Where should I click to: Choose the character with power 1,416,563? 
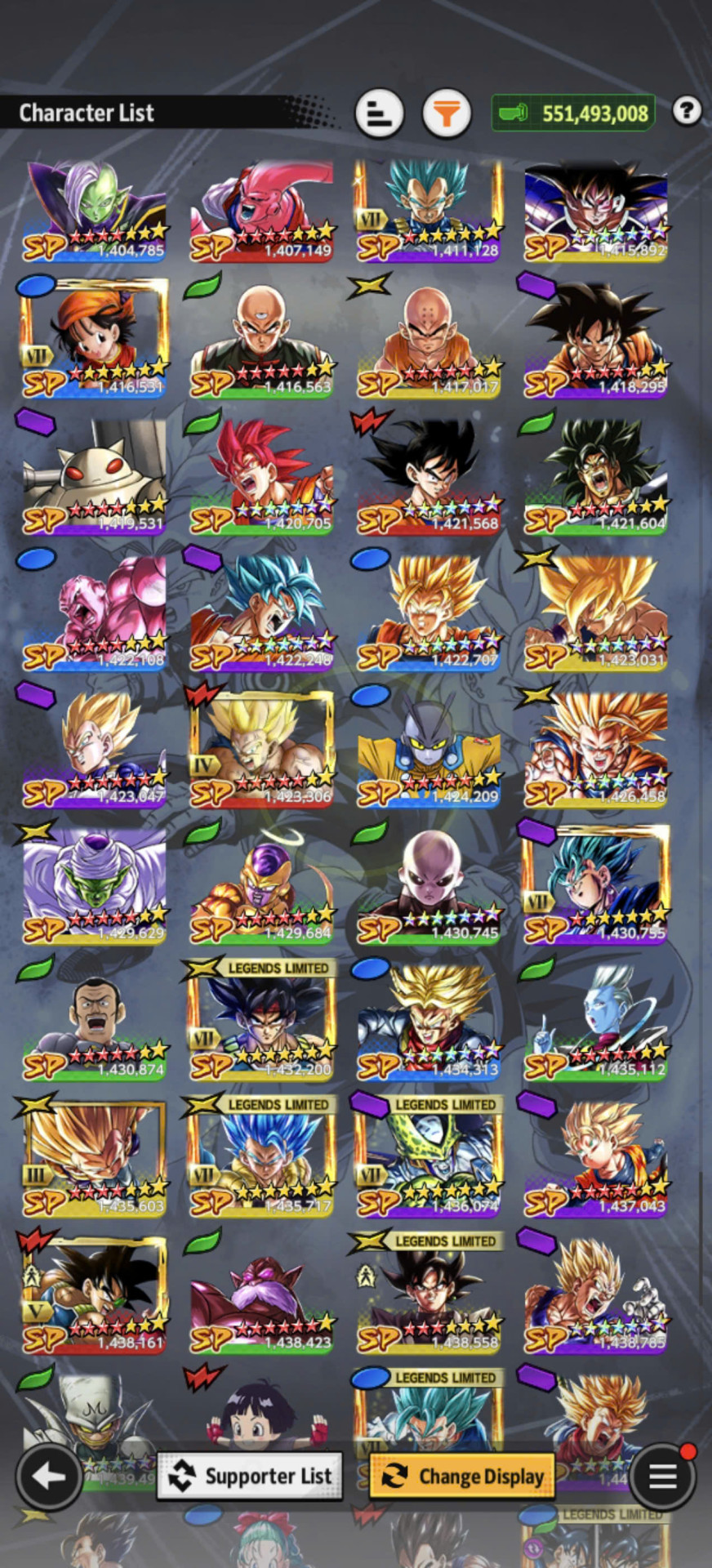[262, 341]
